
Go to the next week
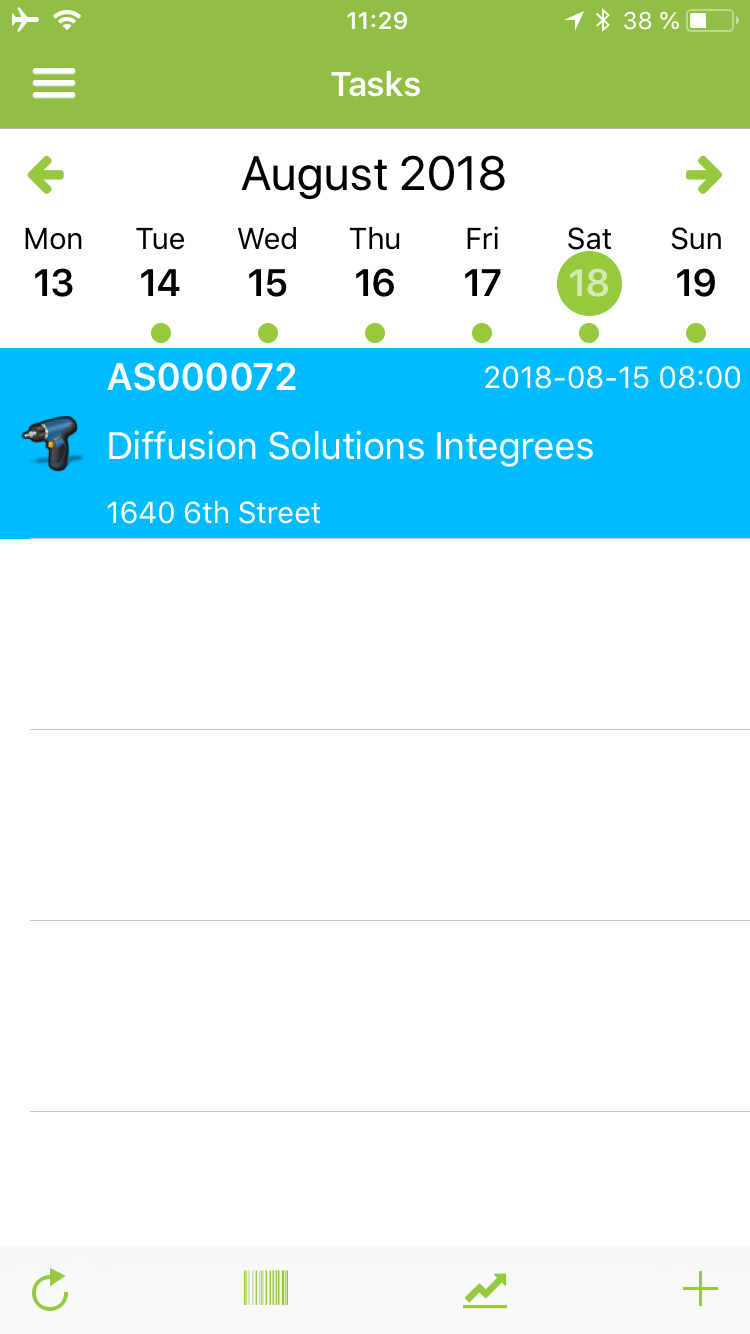point(704,175)
